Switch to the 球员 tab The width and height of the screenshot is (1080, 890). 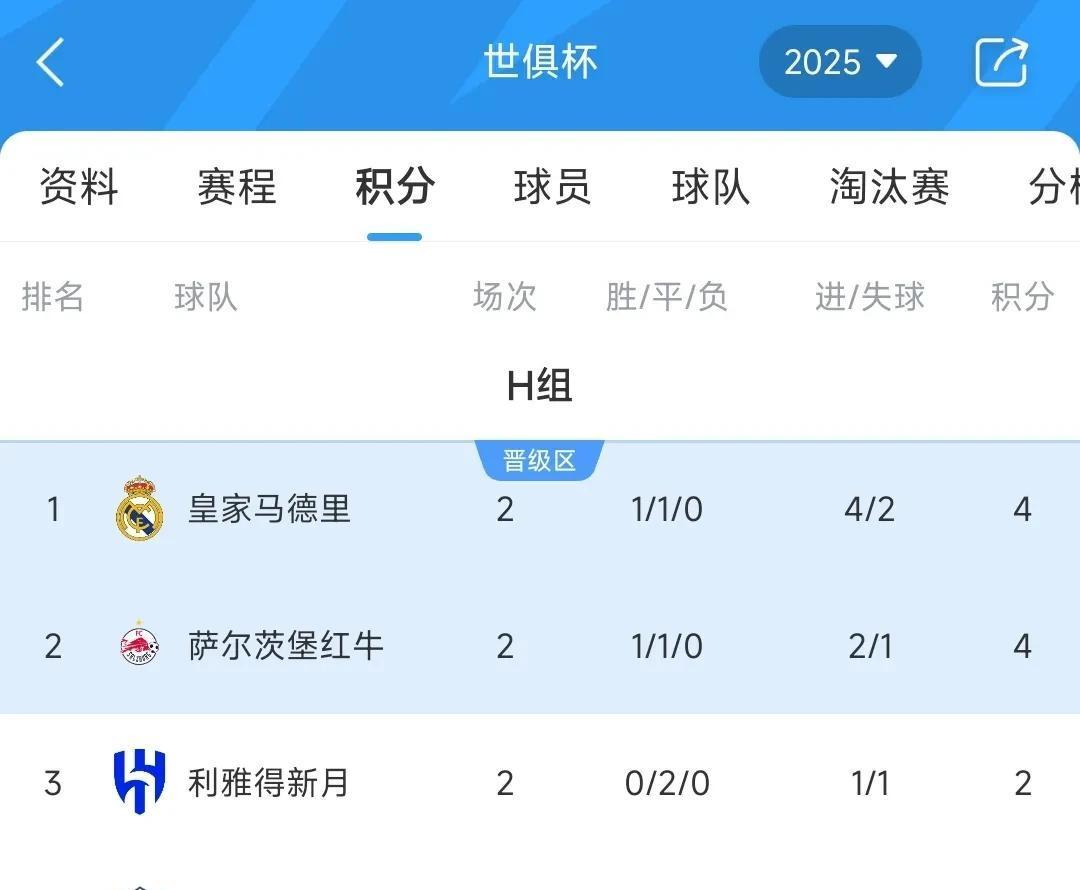point(552,187)
